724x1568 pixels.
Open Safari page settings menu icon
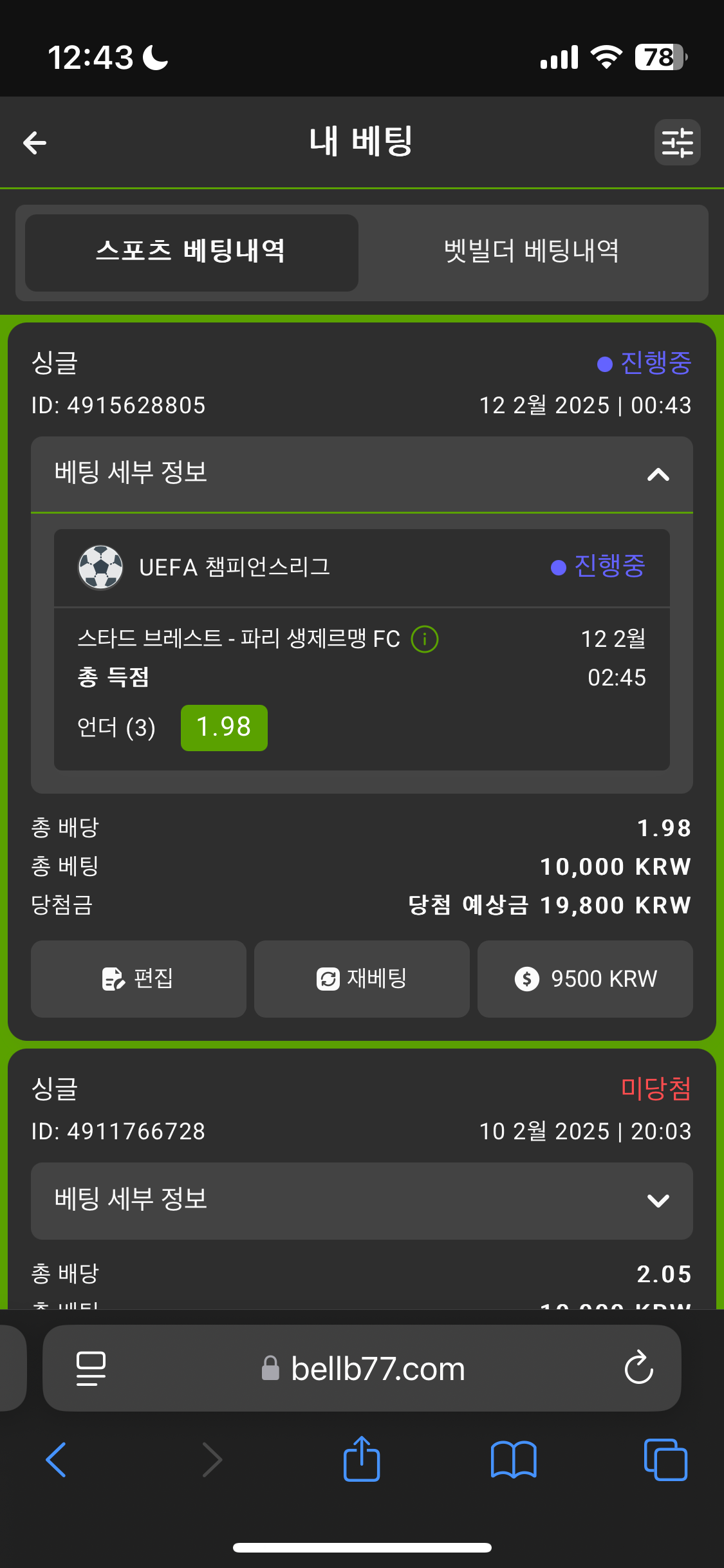[x=91, y=1368]
